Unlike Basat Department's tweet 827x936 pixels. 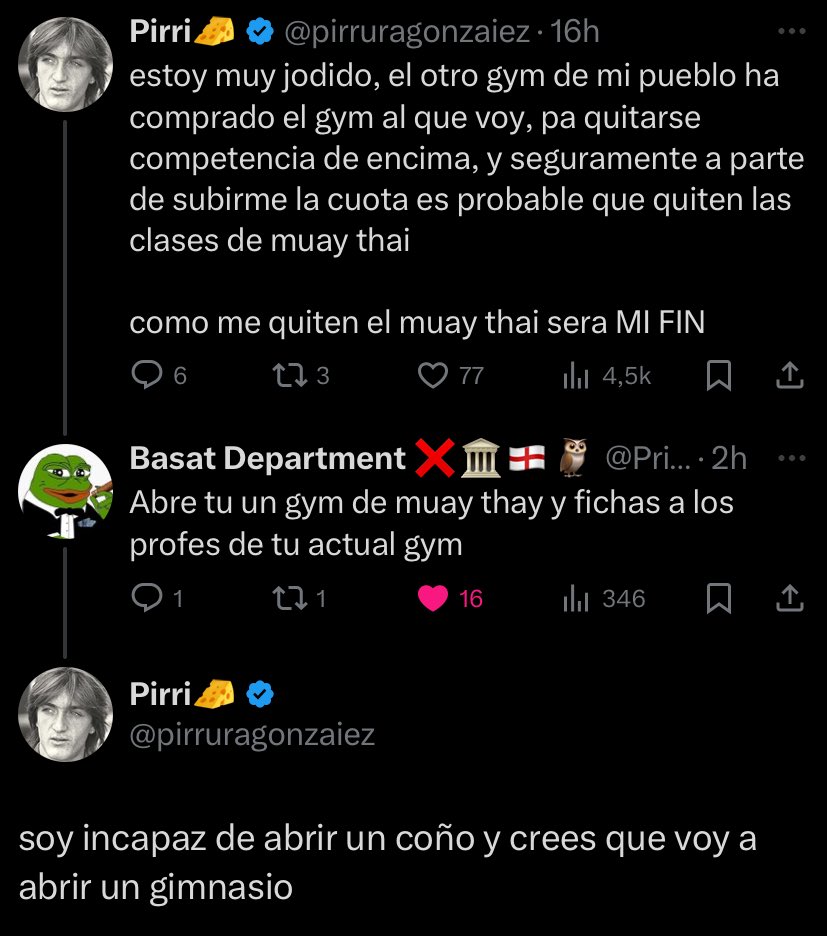[433, 598]
